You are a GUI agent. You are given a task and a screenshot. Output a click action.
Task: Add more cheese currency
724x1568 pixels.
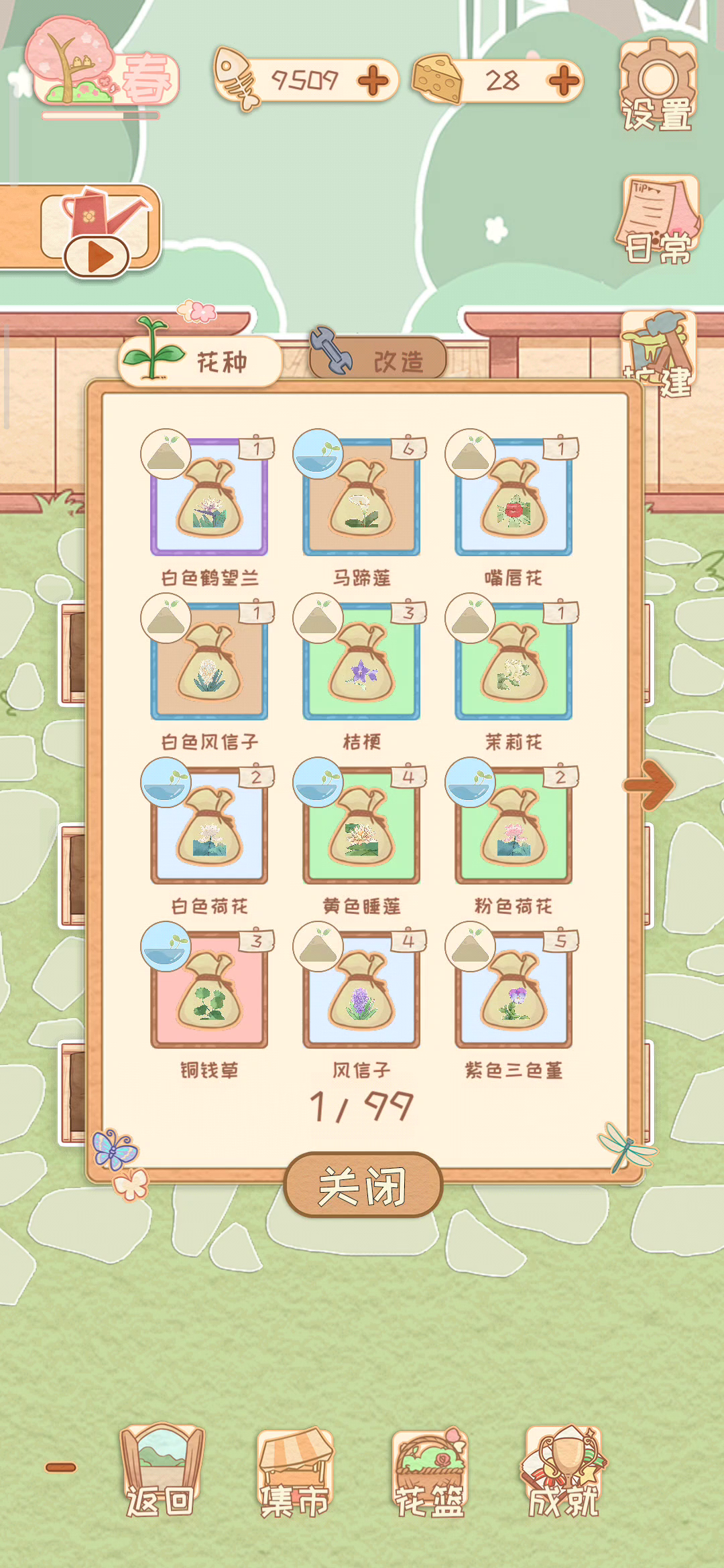[x=564, y=81]
